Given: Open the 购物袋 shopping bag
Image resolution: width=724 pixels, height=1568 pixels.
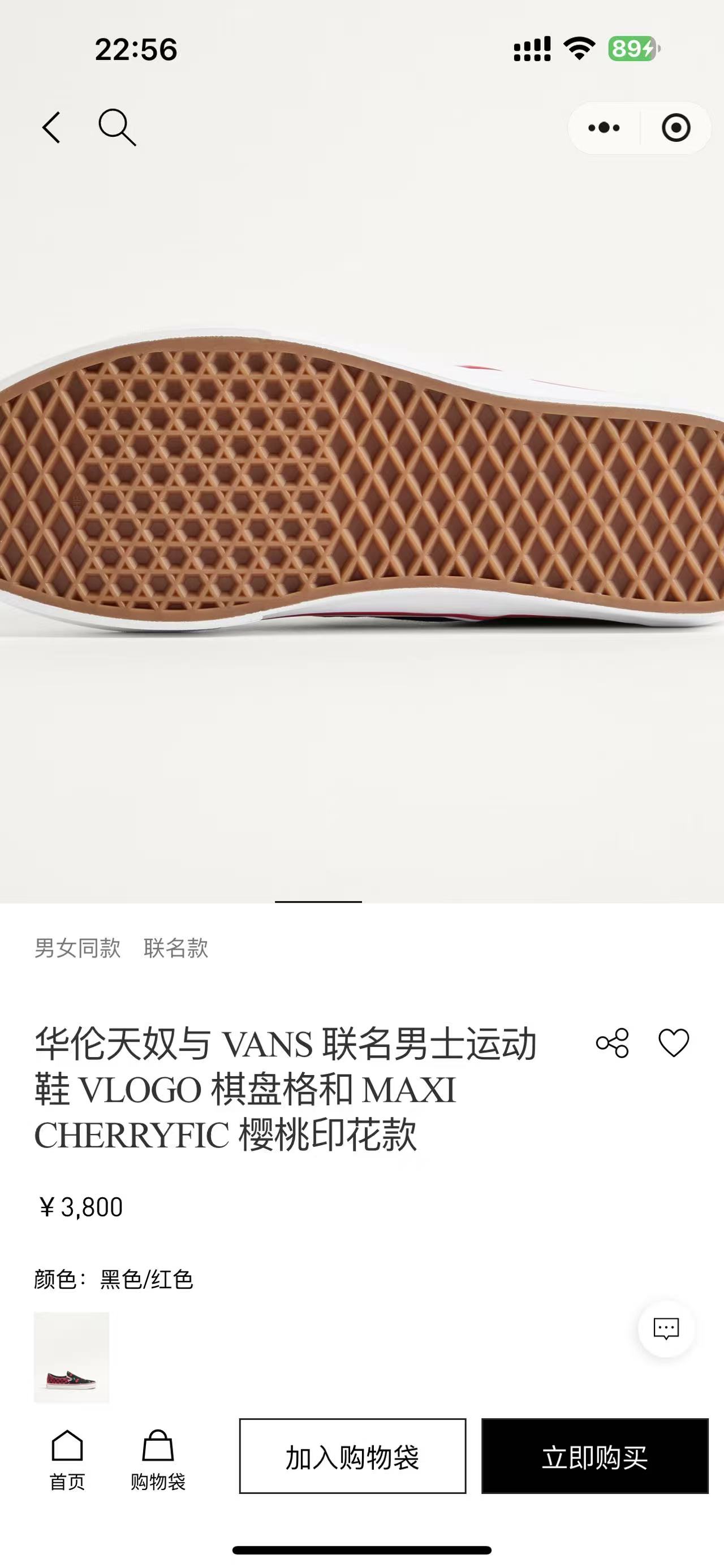Looking at the screenshot, I should 158,1459.
